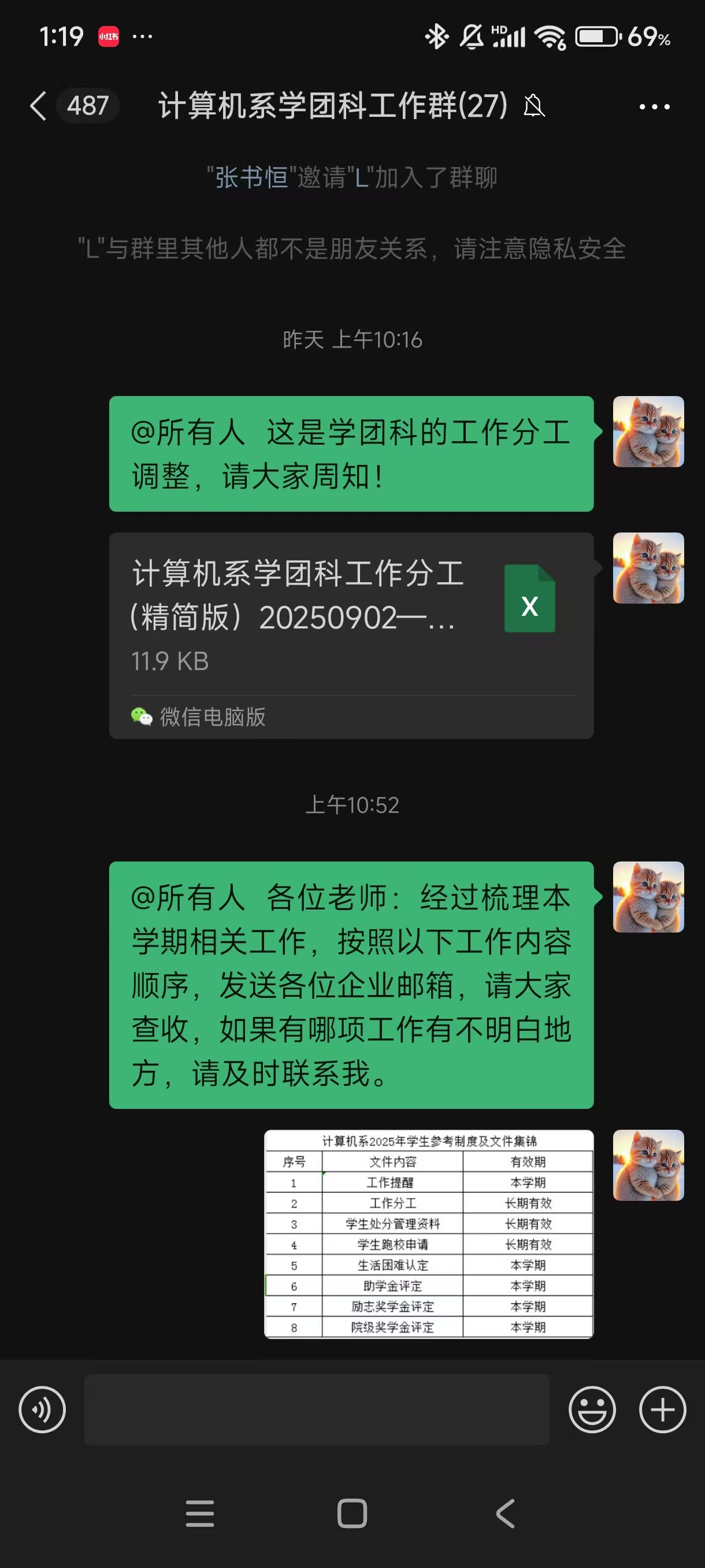Focus the message text field
This screenshot has height=1568, width=705.
(x=316, y=1409)
